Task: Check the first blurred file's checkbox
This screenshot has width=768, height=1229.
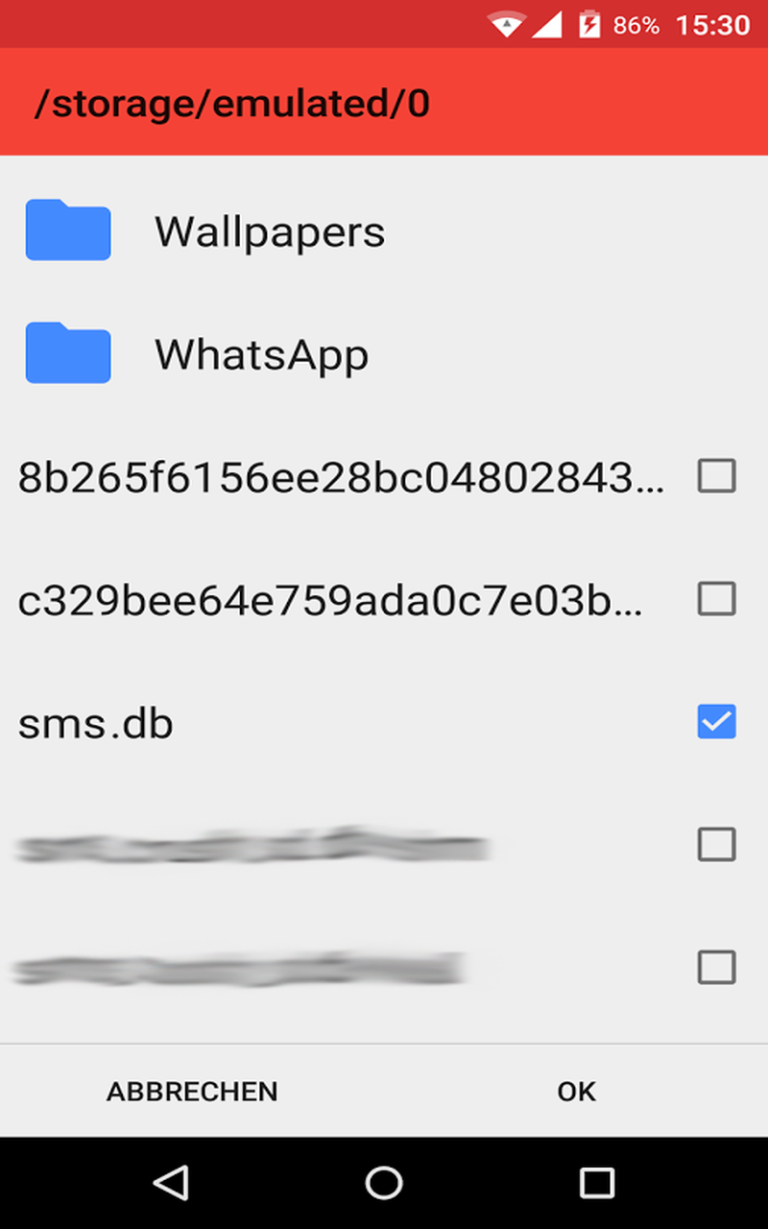Action: point(716,845)
